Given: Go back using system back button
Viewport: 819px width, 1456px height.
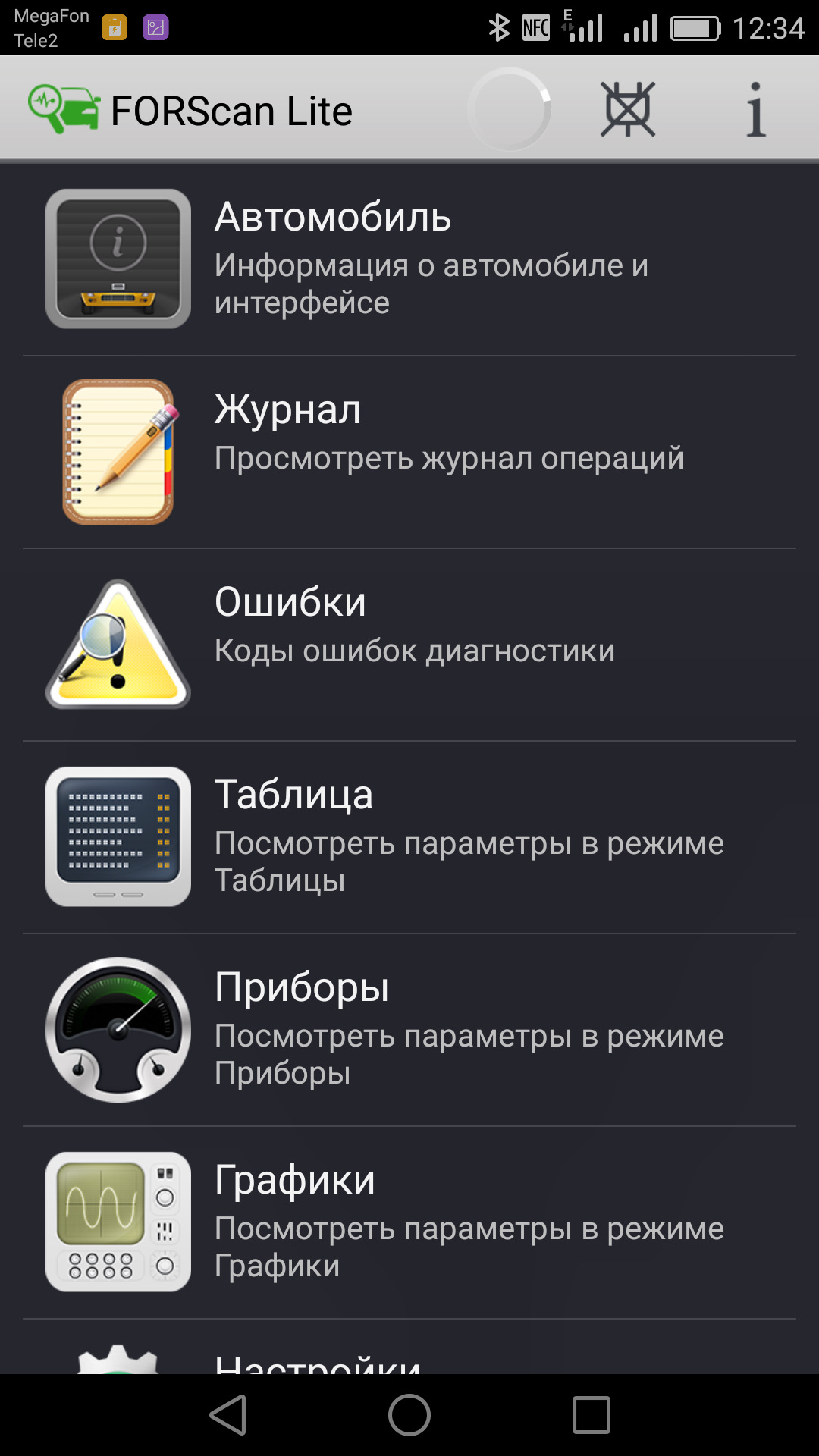Looking at the screenshot, I should (x=228, y=1415).
